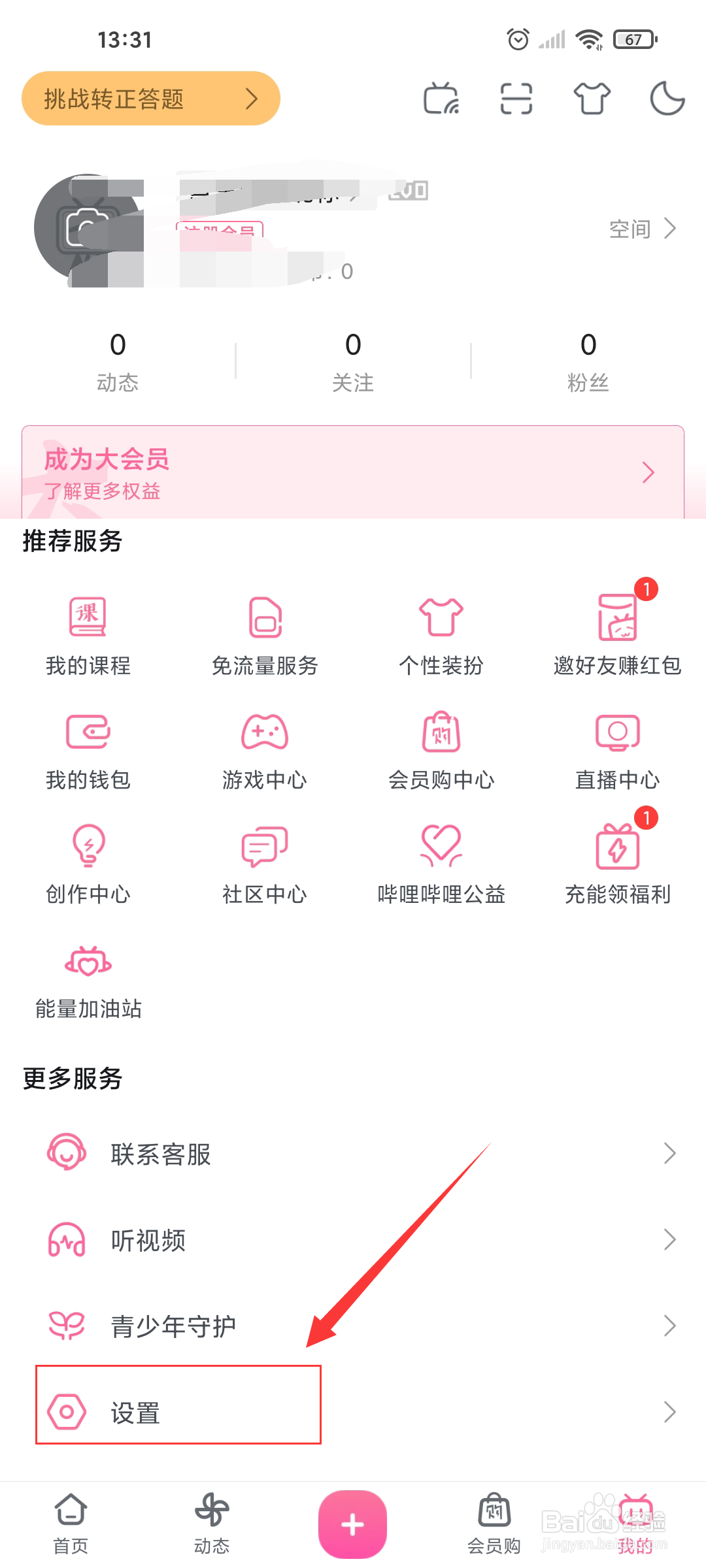The image size is (706, 1568).
Task: Open the 成为大会员 banner
Action: [x=353, y=472]
